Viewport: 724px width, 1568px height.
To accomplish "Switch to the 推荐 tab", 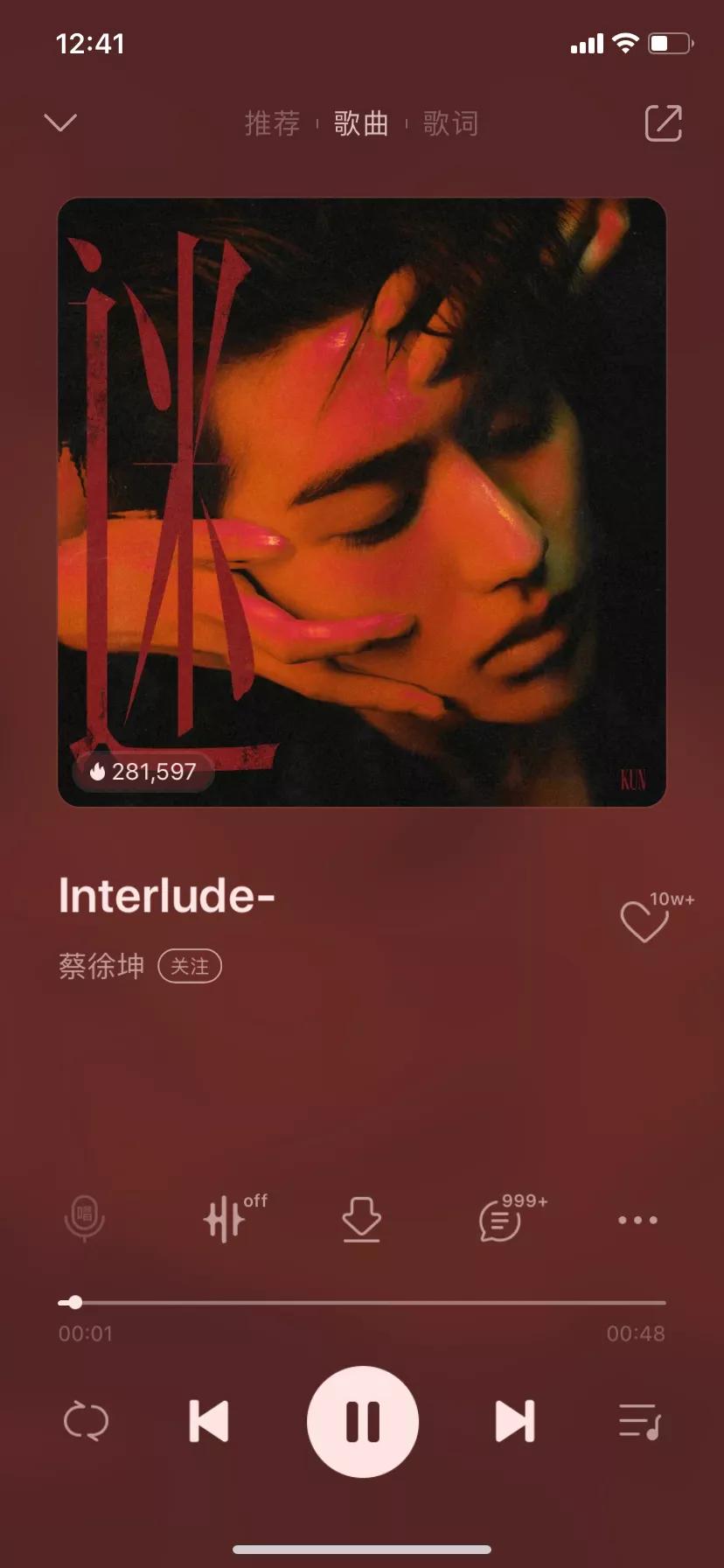I will (272, 123).
